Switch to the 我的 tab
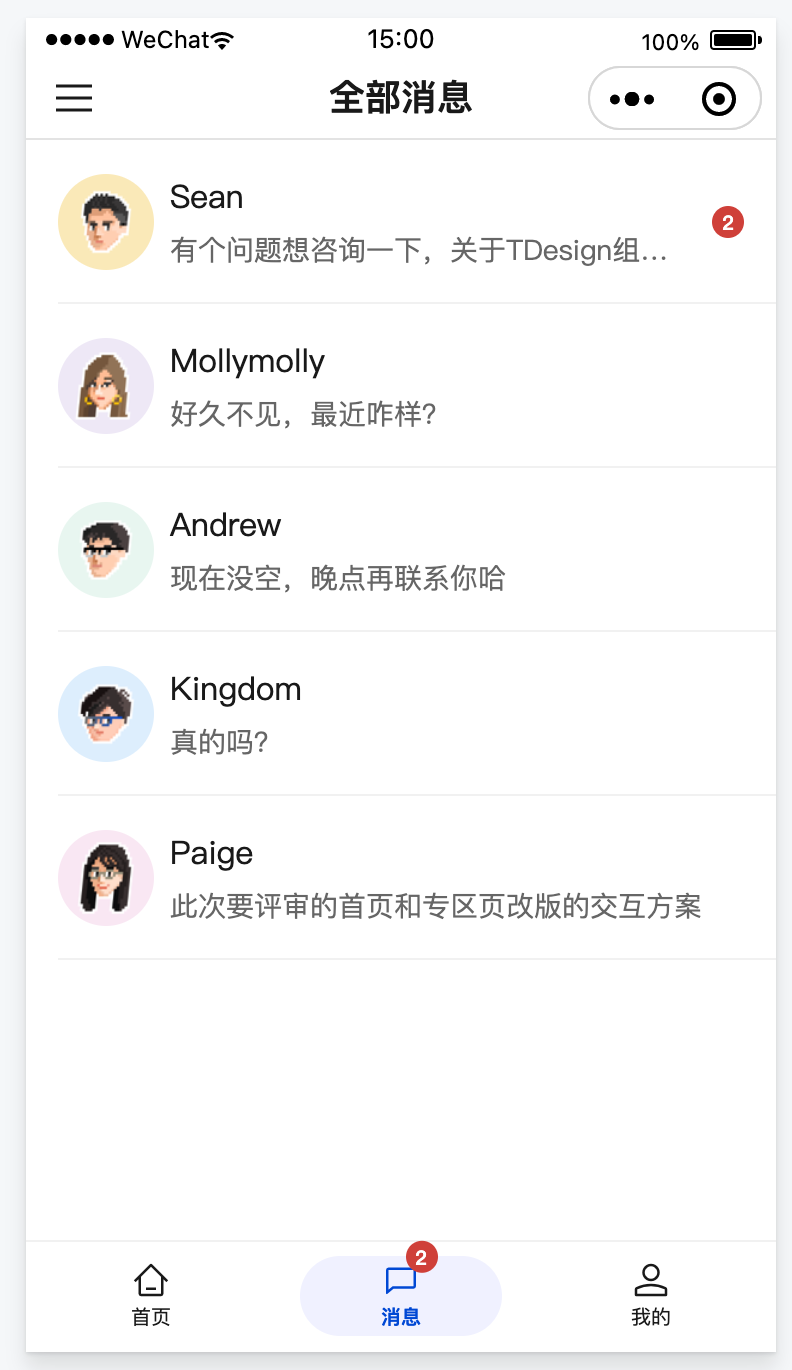The image size is (792, 1370). click(x=651, y=1295)
